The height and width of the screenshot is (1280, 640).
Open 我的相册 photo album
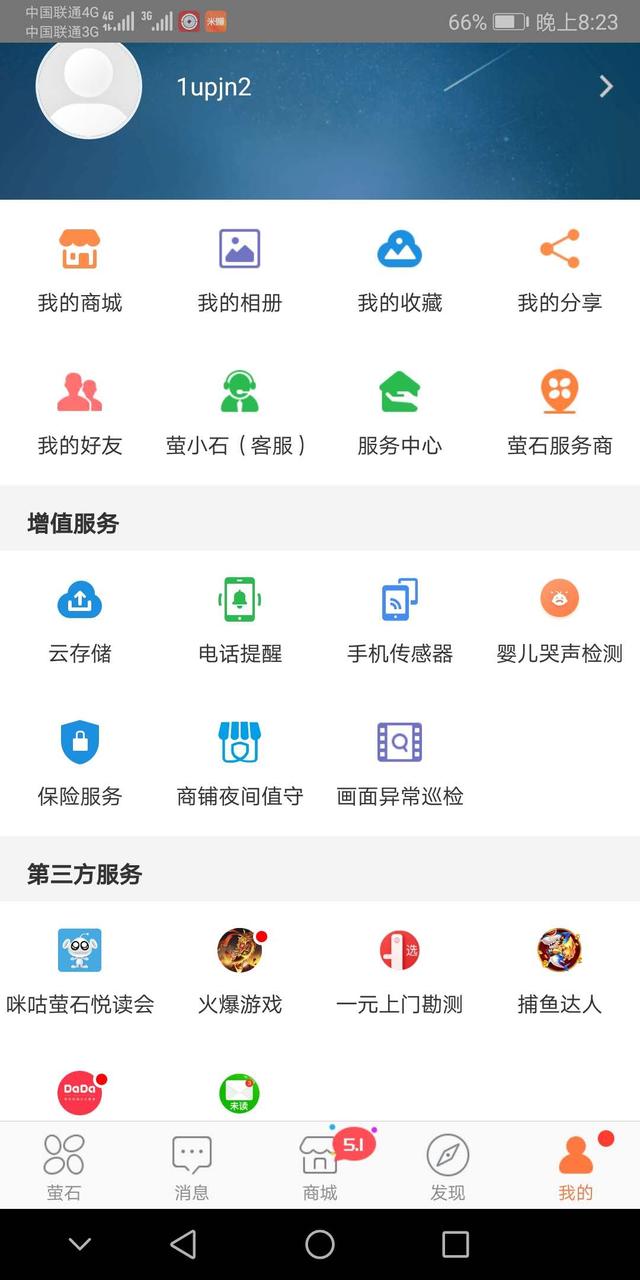click(x=240, y=270)
